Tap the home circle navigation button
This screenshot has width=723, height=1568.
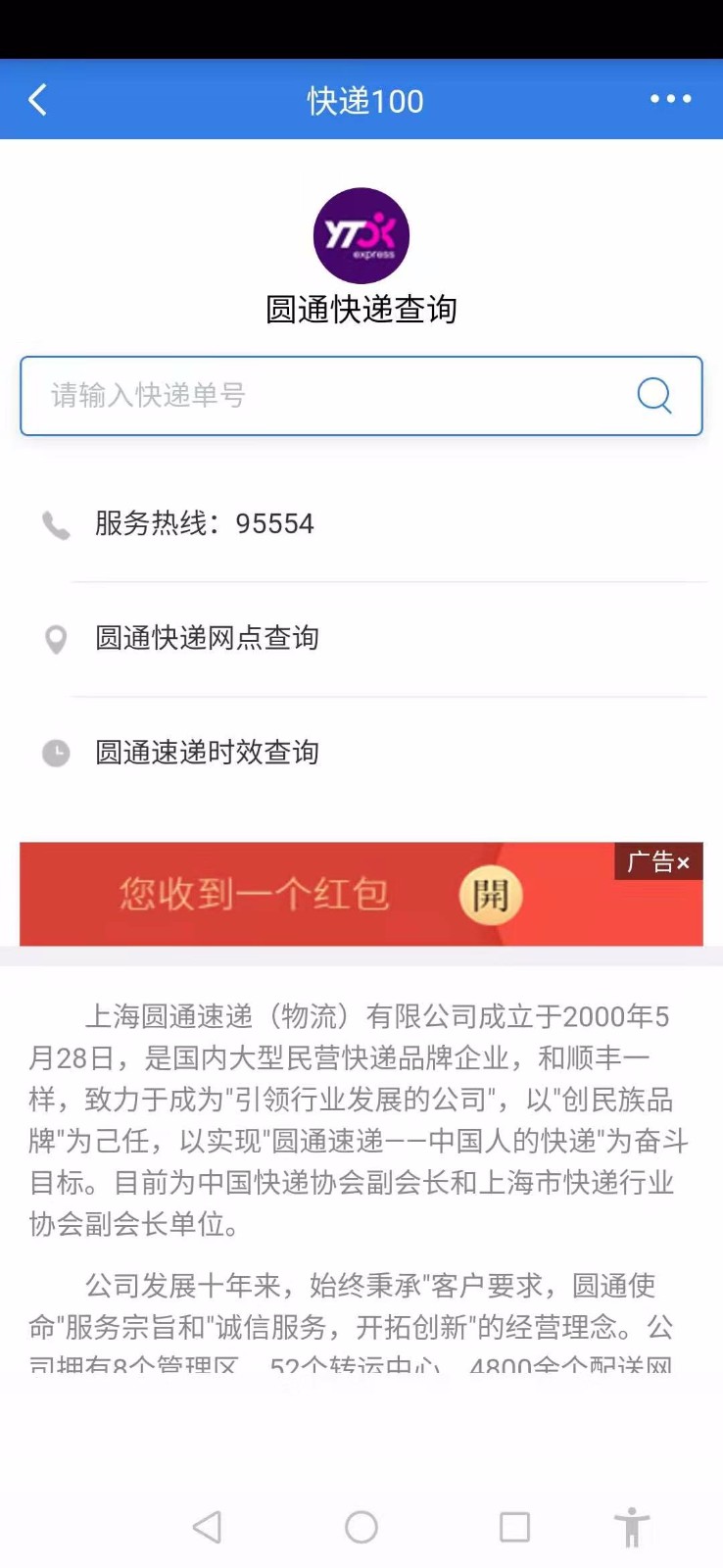point(361,1527)
